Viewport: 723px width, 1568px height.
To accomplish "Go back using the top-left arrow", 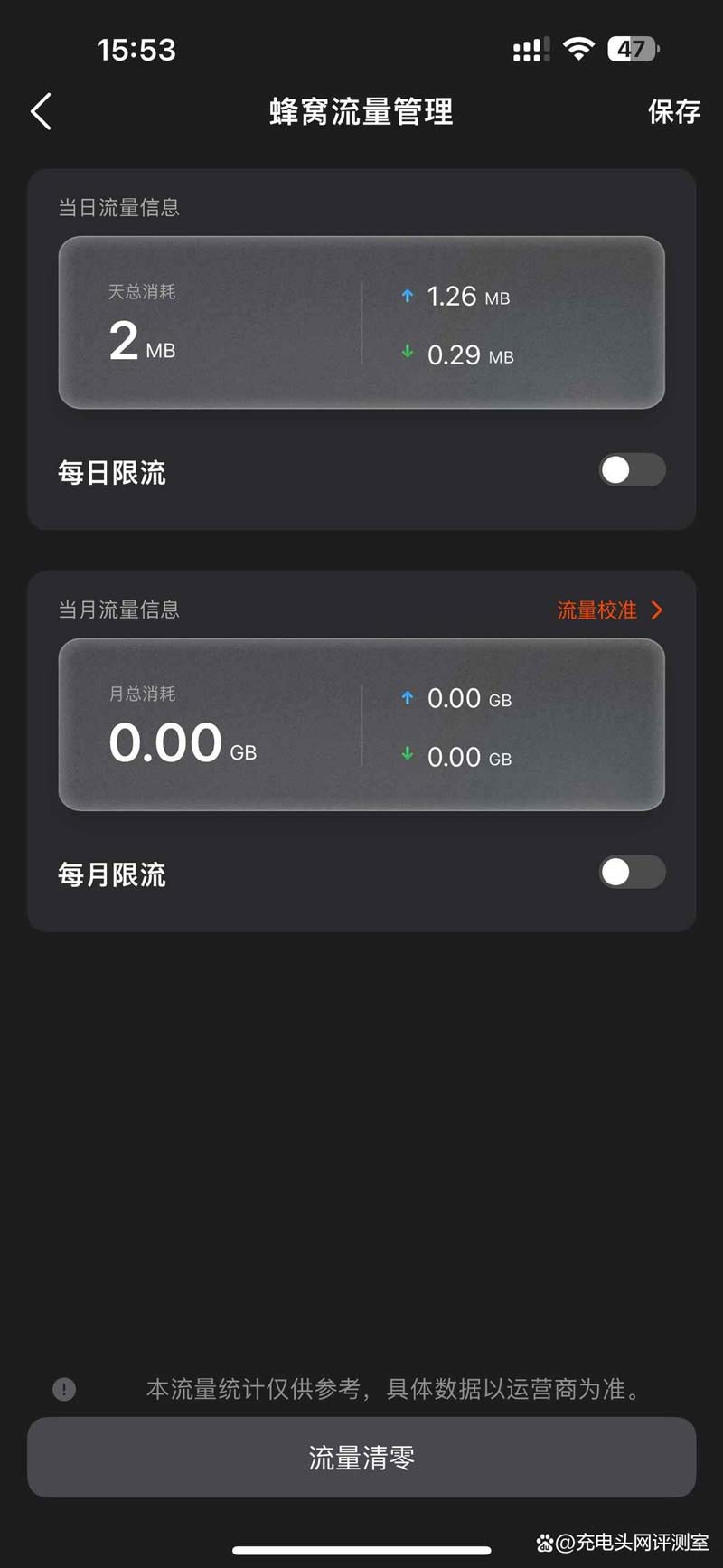I will click(x=42, y=112).
